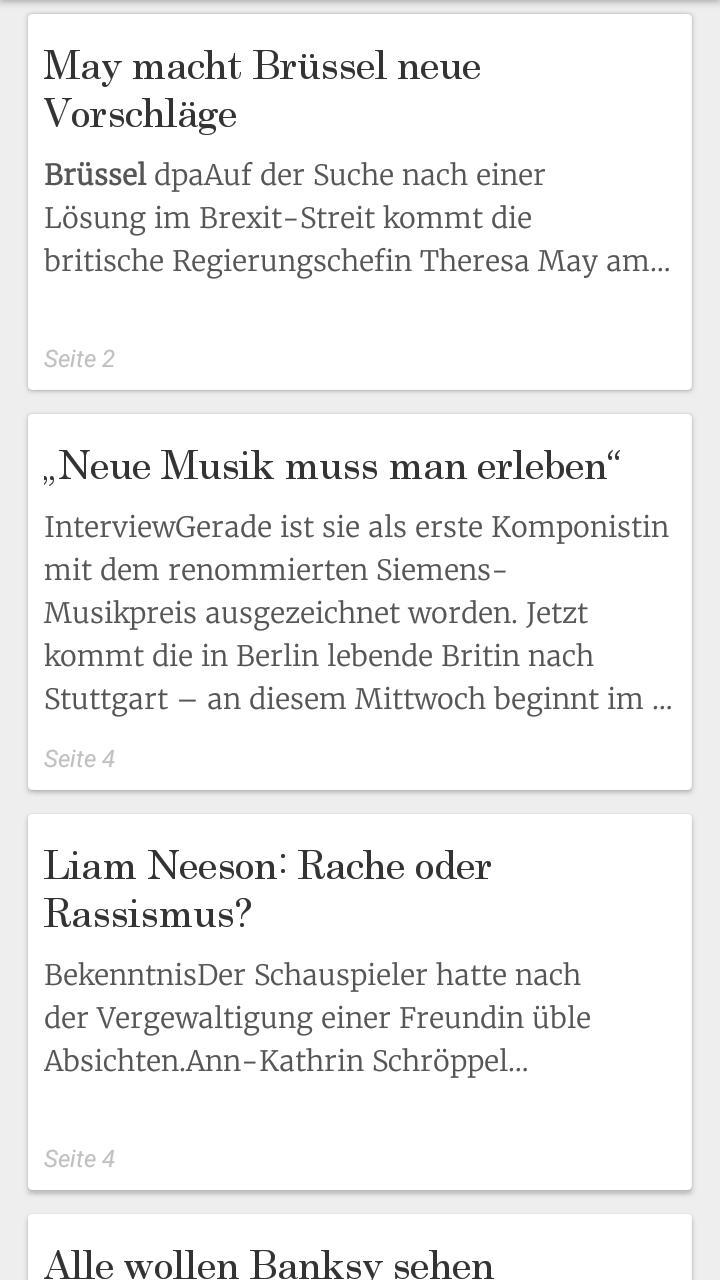Image resolution: width=720 pixels, height=1280 pixels.
Task: Select the 'Alle wollen Banksy sehen' card
Action: [x=270, y=1260]
